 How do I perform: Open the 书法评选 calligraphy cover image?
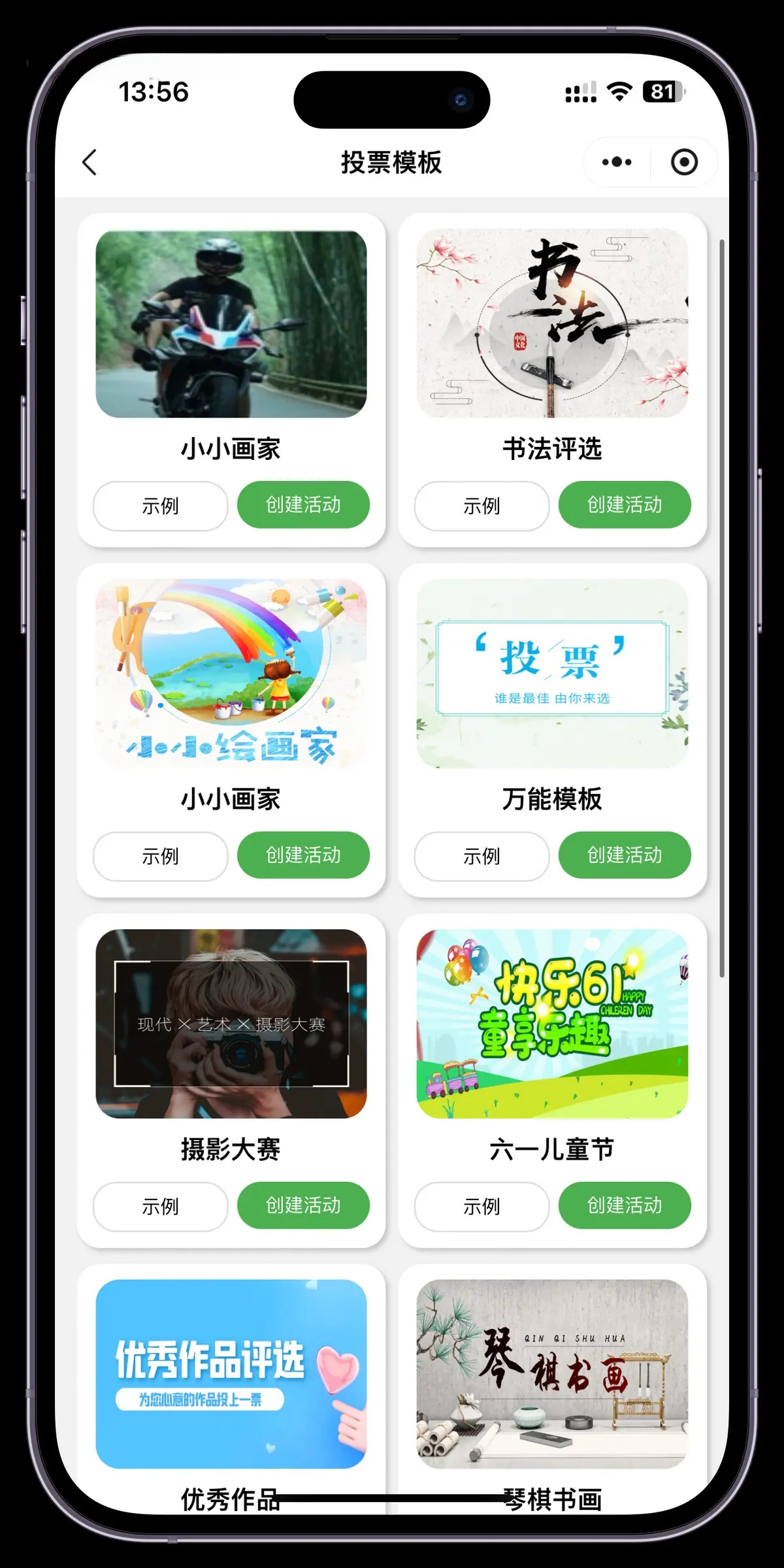[x=552, y=323]
